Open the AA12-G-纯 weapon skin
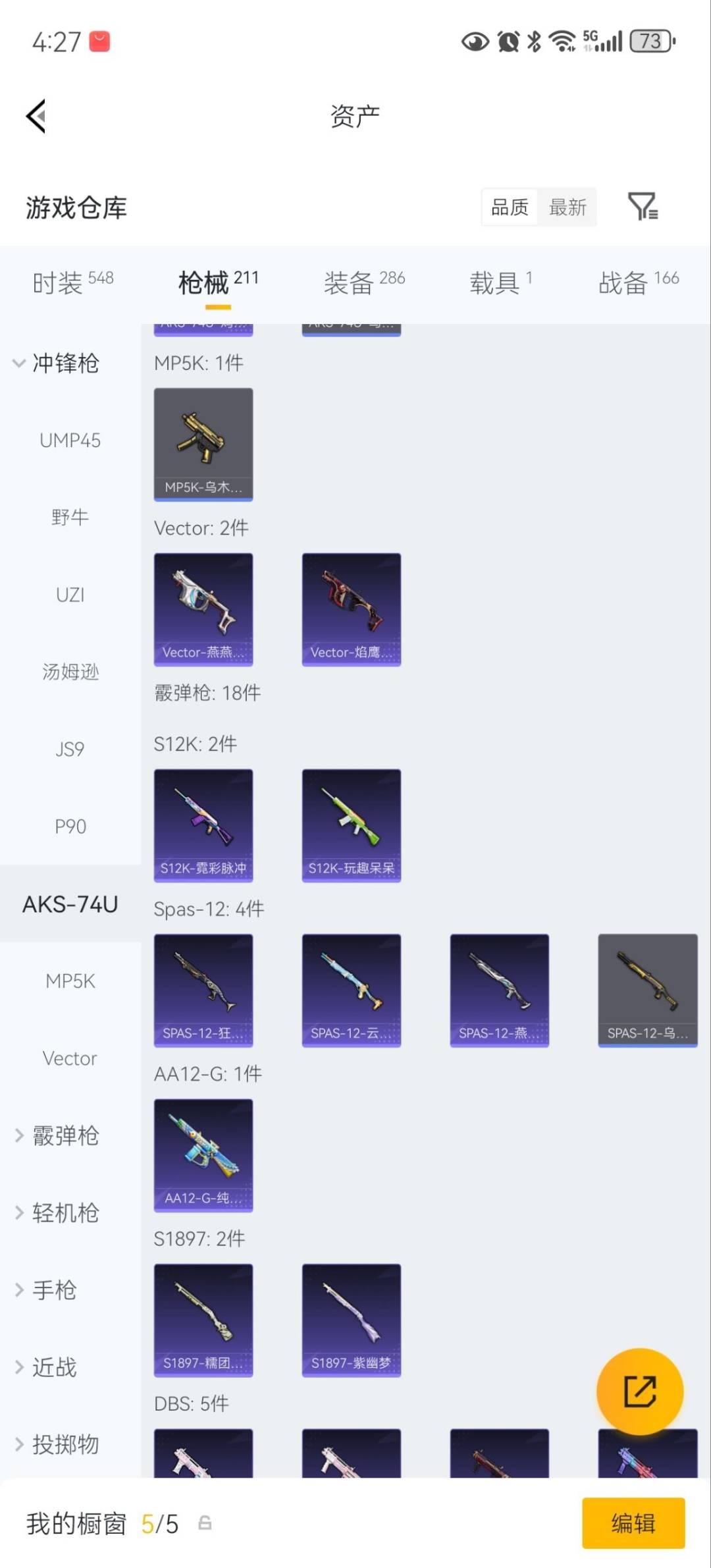This screenshot has height=1568, width=711. (203, 1154)
